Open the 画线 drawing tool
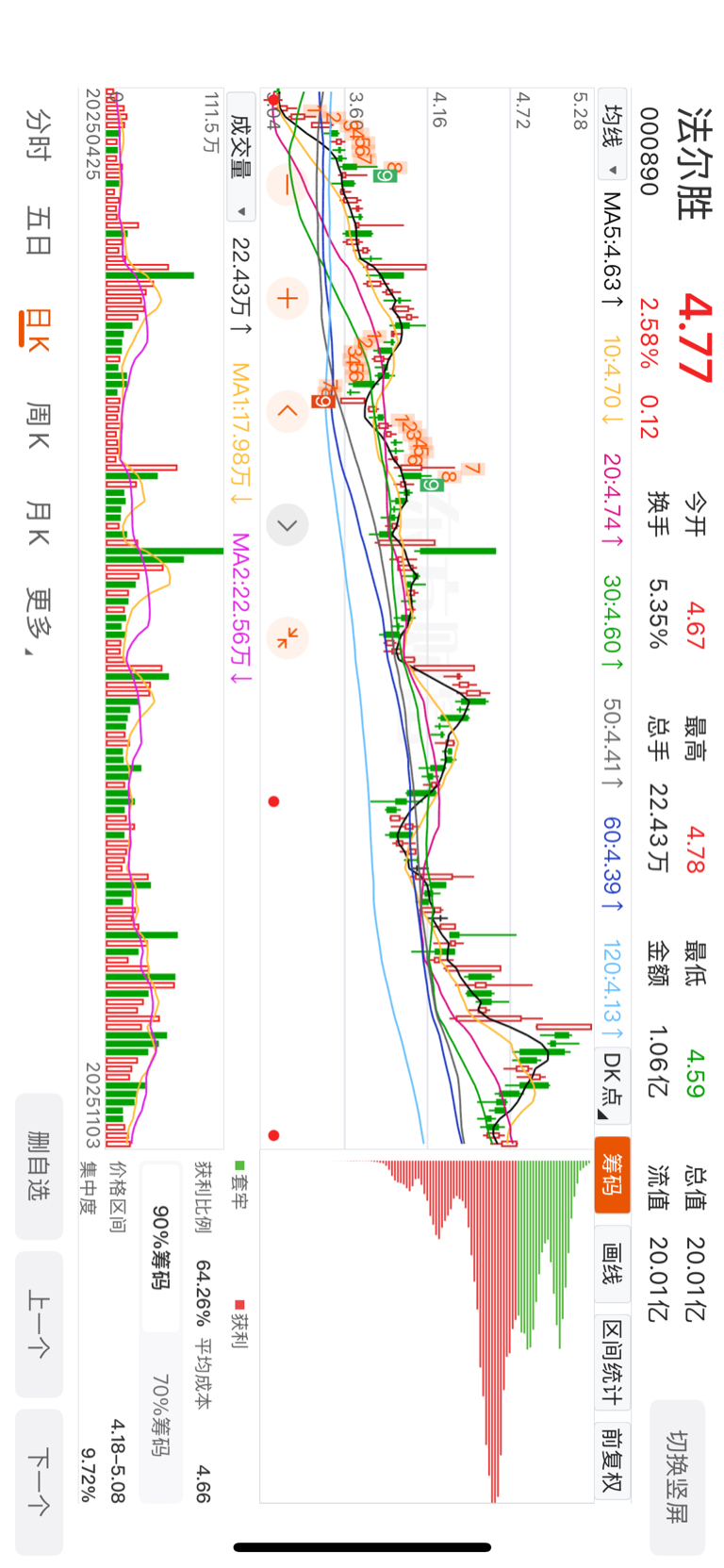This screenshot has width=724, height=1568. click(x=613, y=1263)
